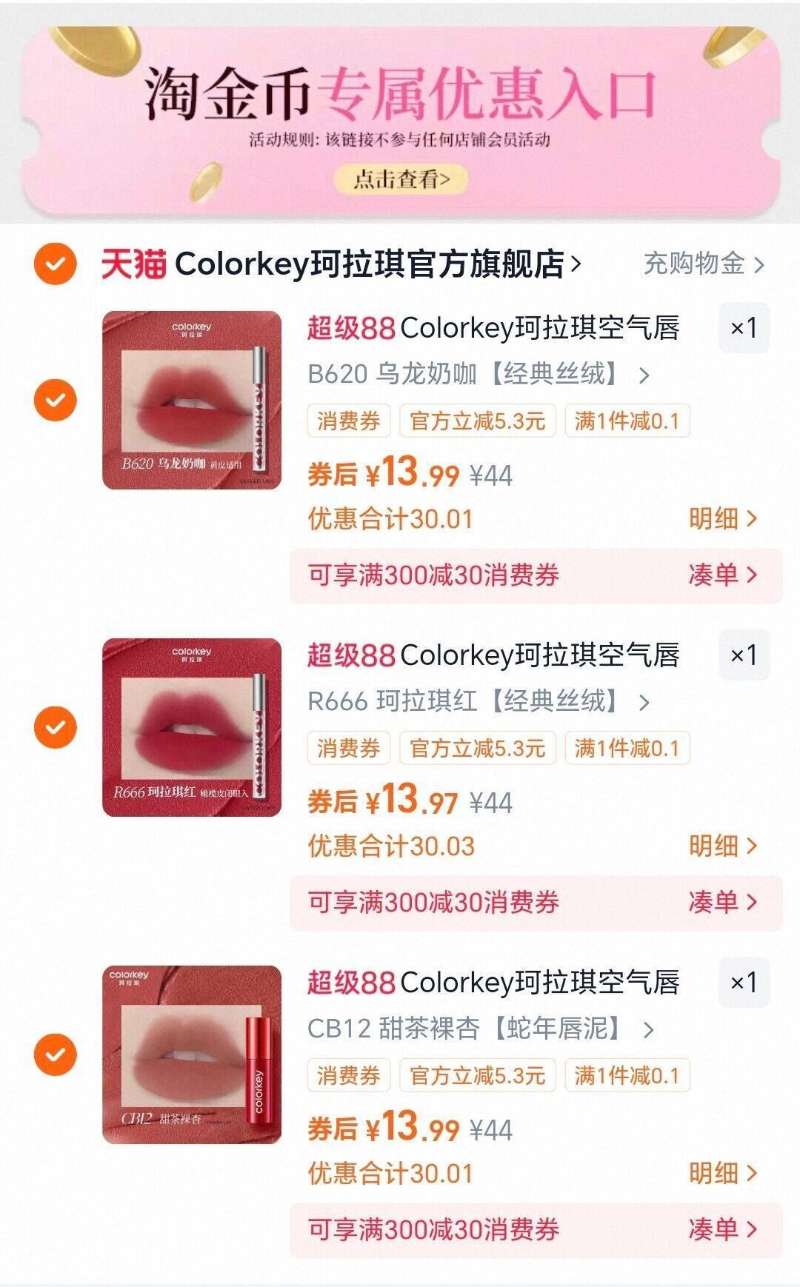The height and width of the screenshot is (1287, 800).
Task: Uncheck the CB12 甜茶裸杏 item
Action: [x=57, y=1055]
